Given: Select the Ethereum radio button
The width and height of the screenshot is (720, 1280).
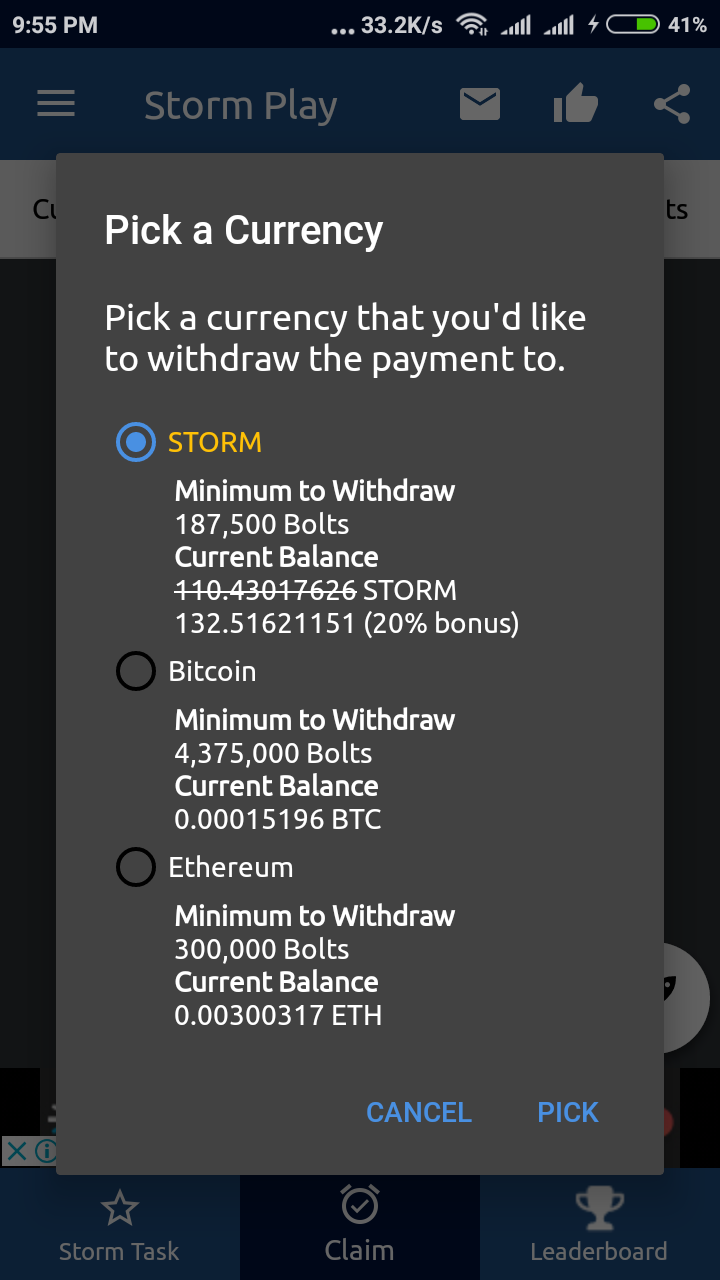Looking at the screenshot, I should [136, 867].
